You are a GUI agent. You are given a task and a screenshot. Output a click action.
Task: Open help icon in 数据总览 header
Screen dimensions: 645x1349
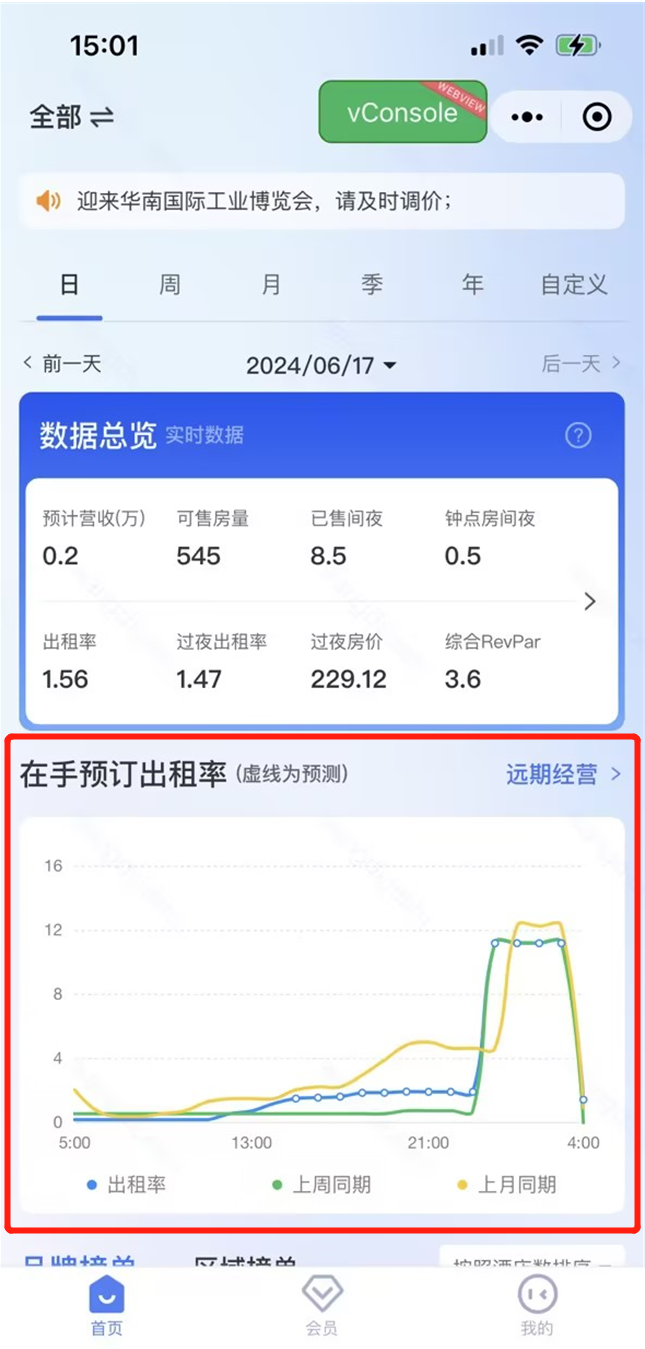[x=578, y=435]
